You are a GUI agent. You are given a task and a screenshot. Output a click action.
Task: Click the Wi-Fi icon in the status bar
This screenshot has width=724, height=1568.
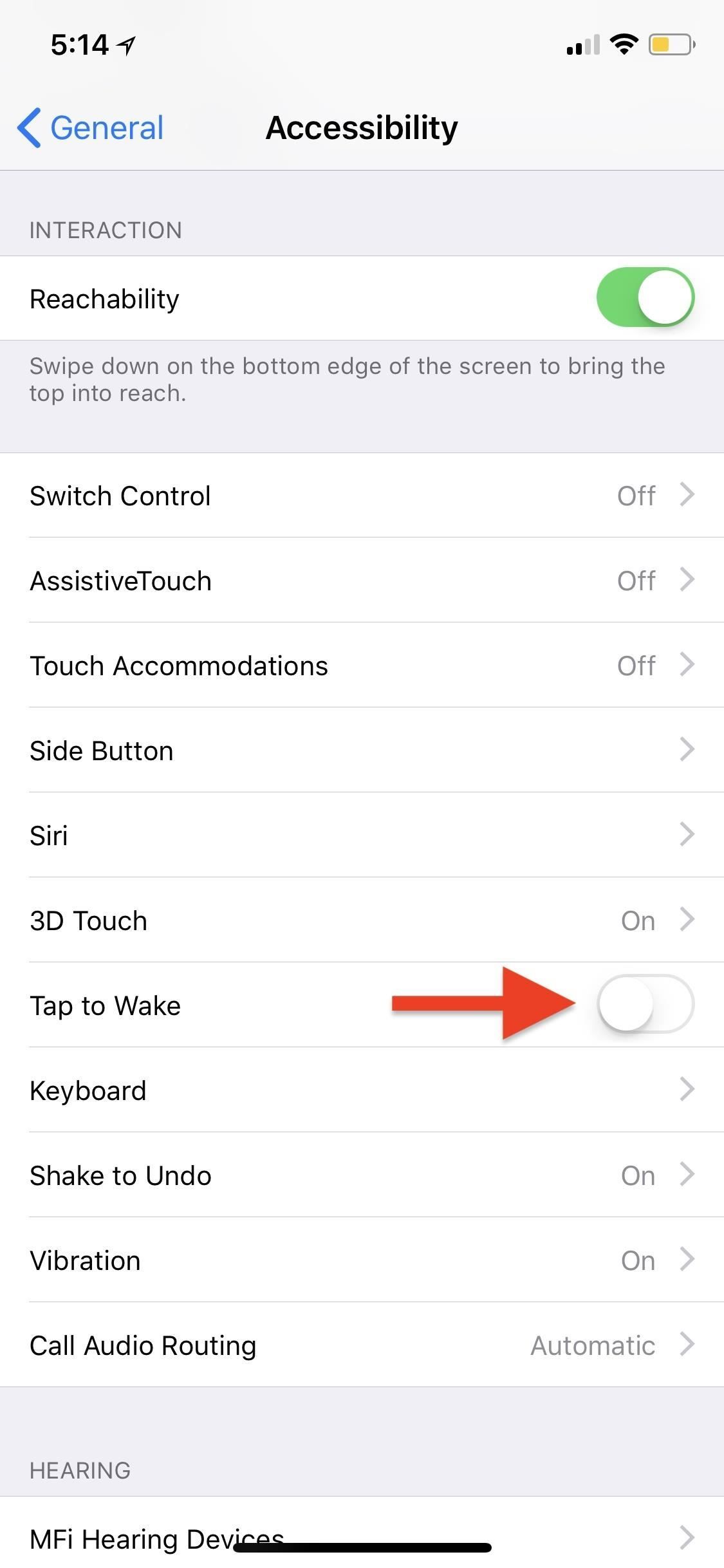click(623, 44)
